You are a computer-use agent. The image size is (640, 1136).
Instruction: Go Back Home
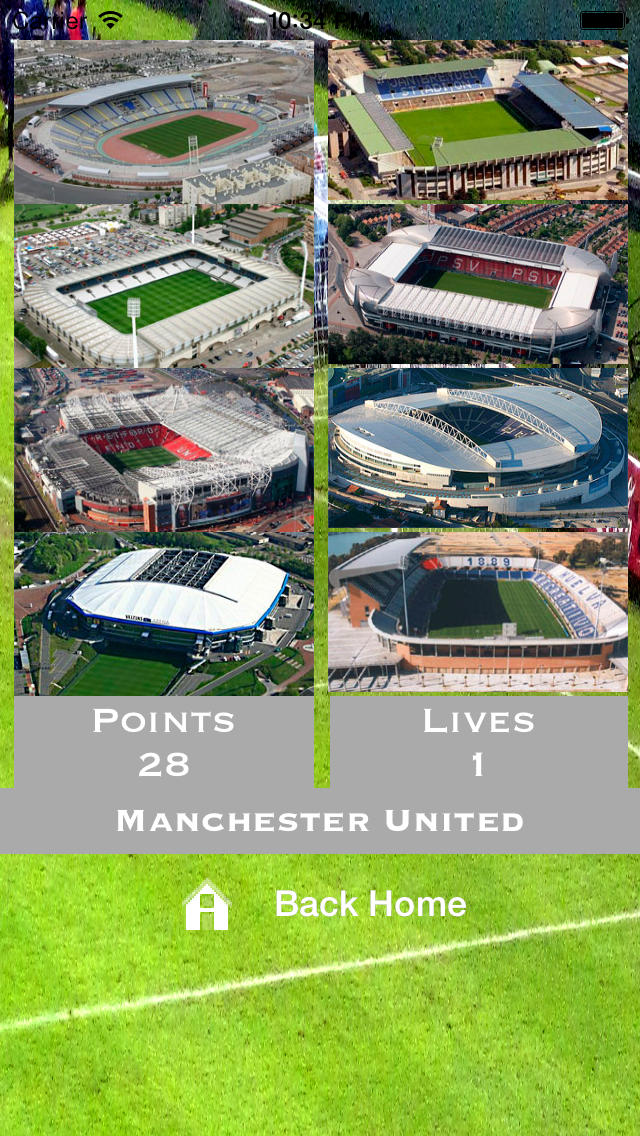pos(325,904)
